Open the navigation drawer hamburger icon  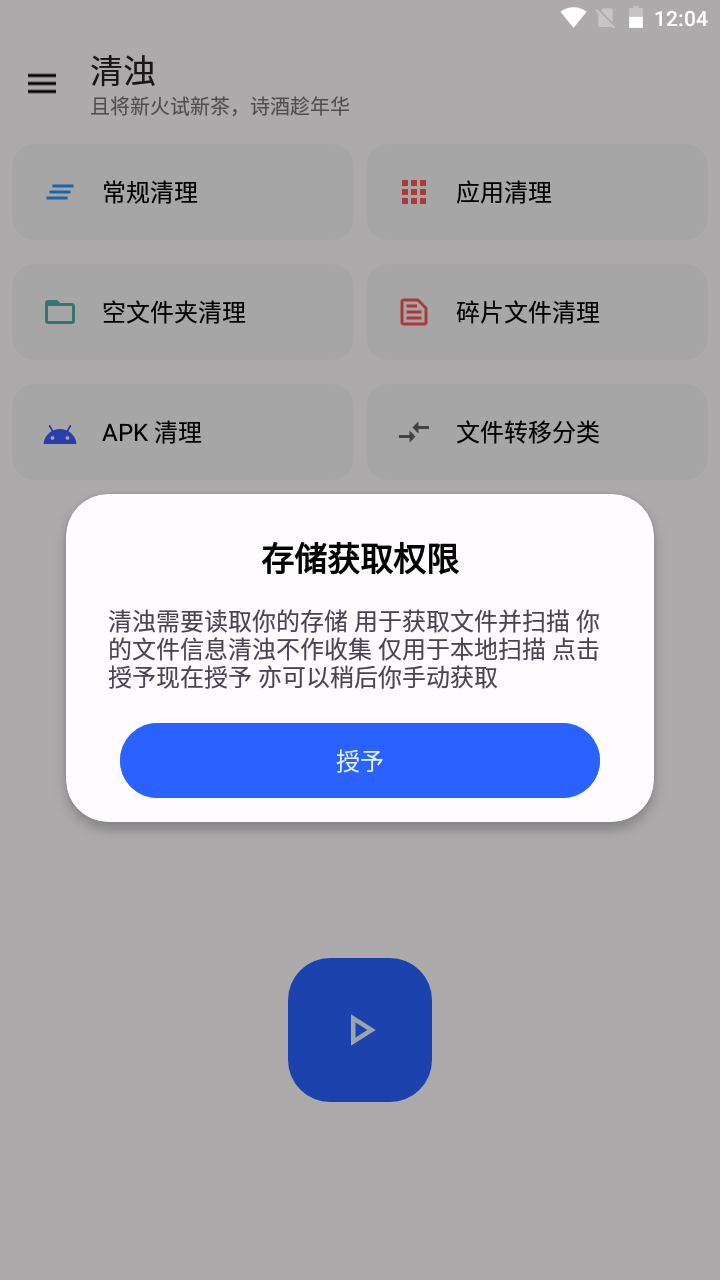[x=42, y=84]
